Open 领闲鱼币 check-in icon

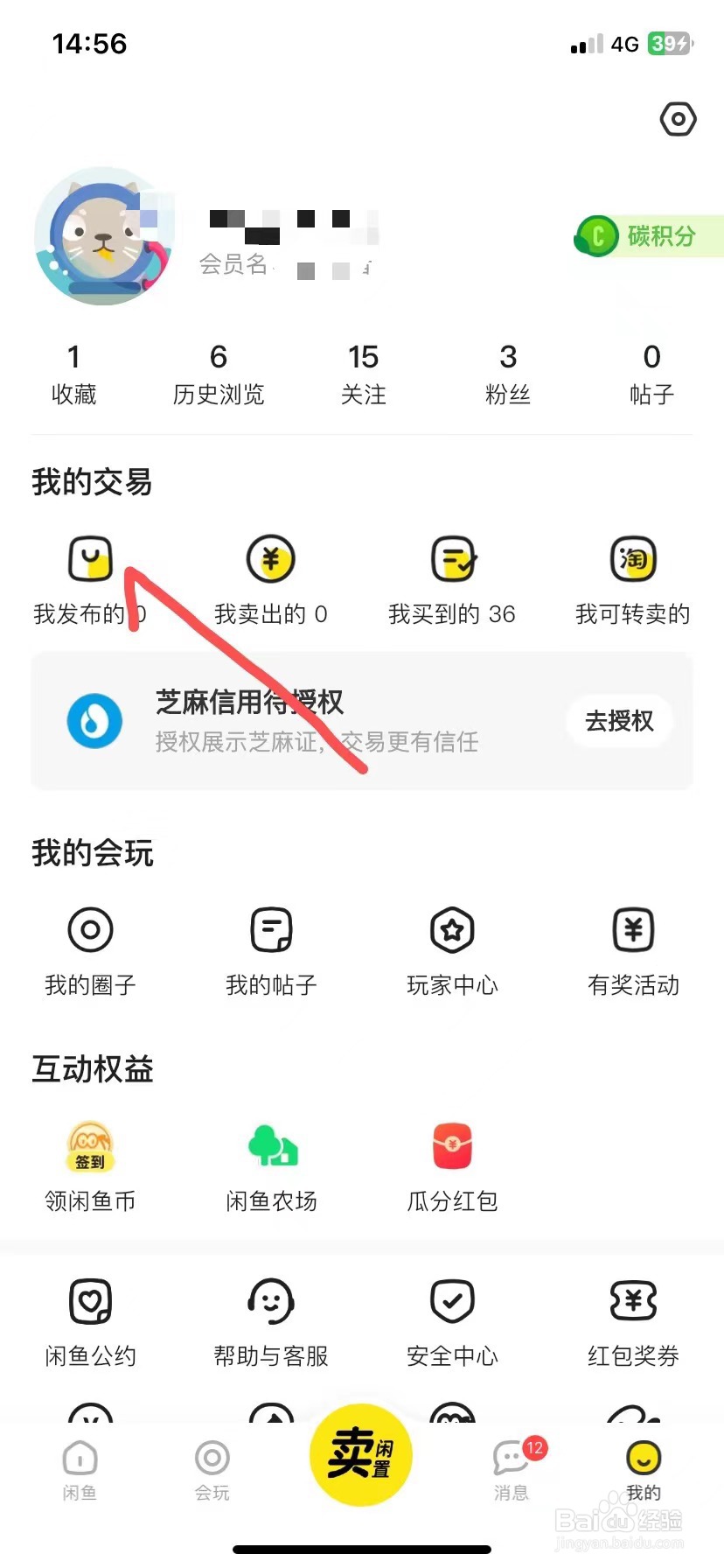click(90, 1146)
